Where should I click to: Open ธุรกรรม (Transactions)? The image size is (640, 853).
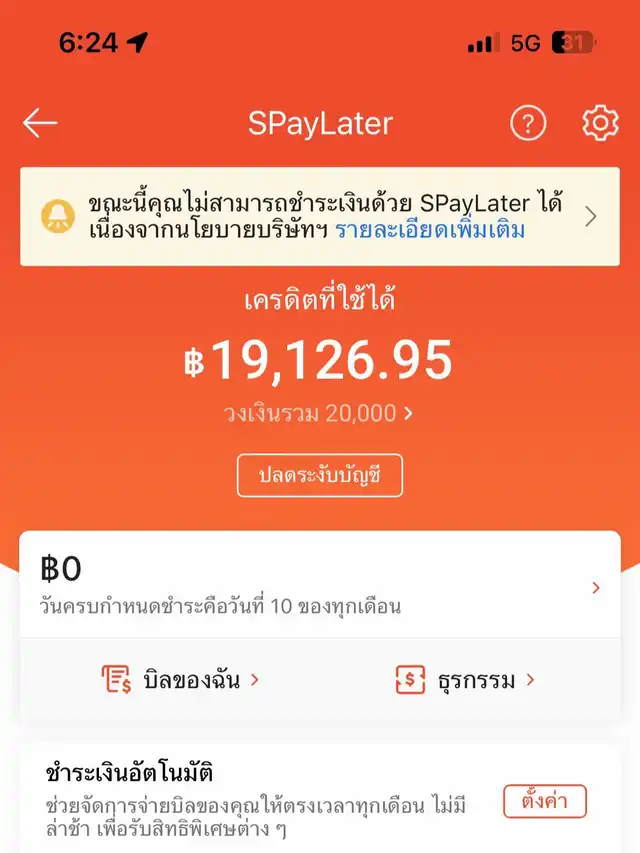466,681
